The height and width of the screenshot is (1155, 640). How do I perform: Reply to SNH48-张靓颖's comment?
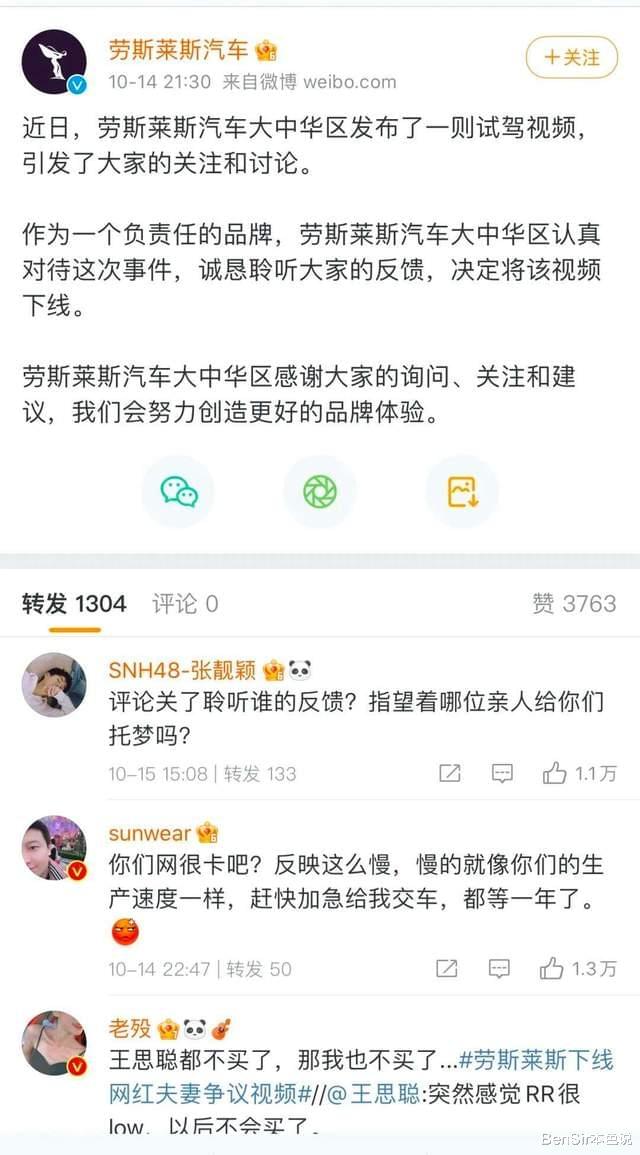point(502,773)
